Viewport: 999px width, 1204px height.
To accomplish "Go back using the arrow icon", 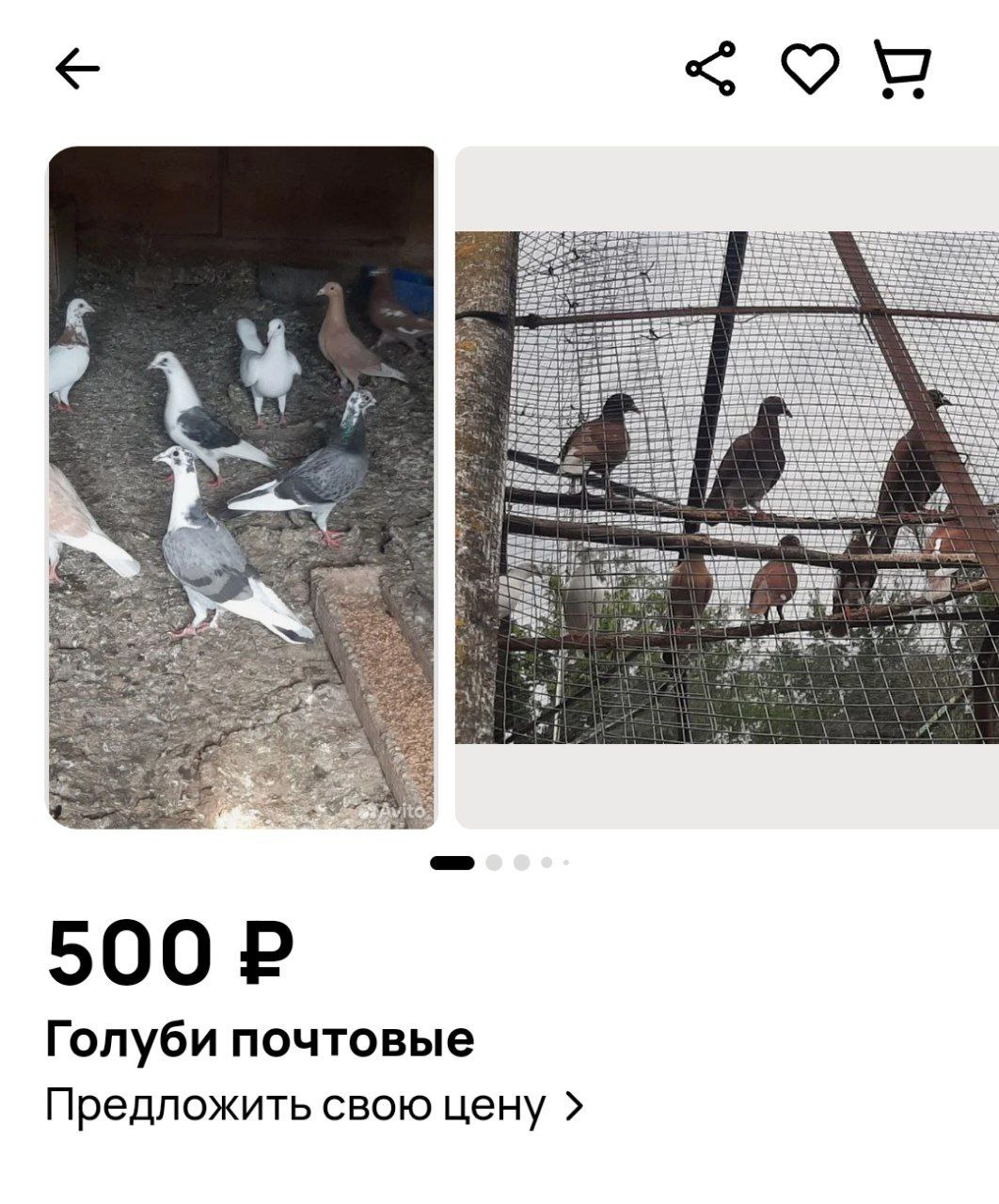I will [77, 69].
